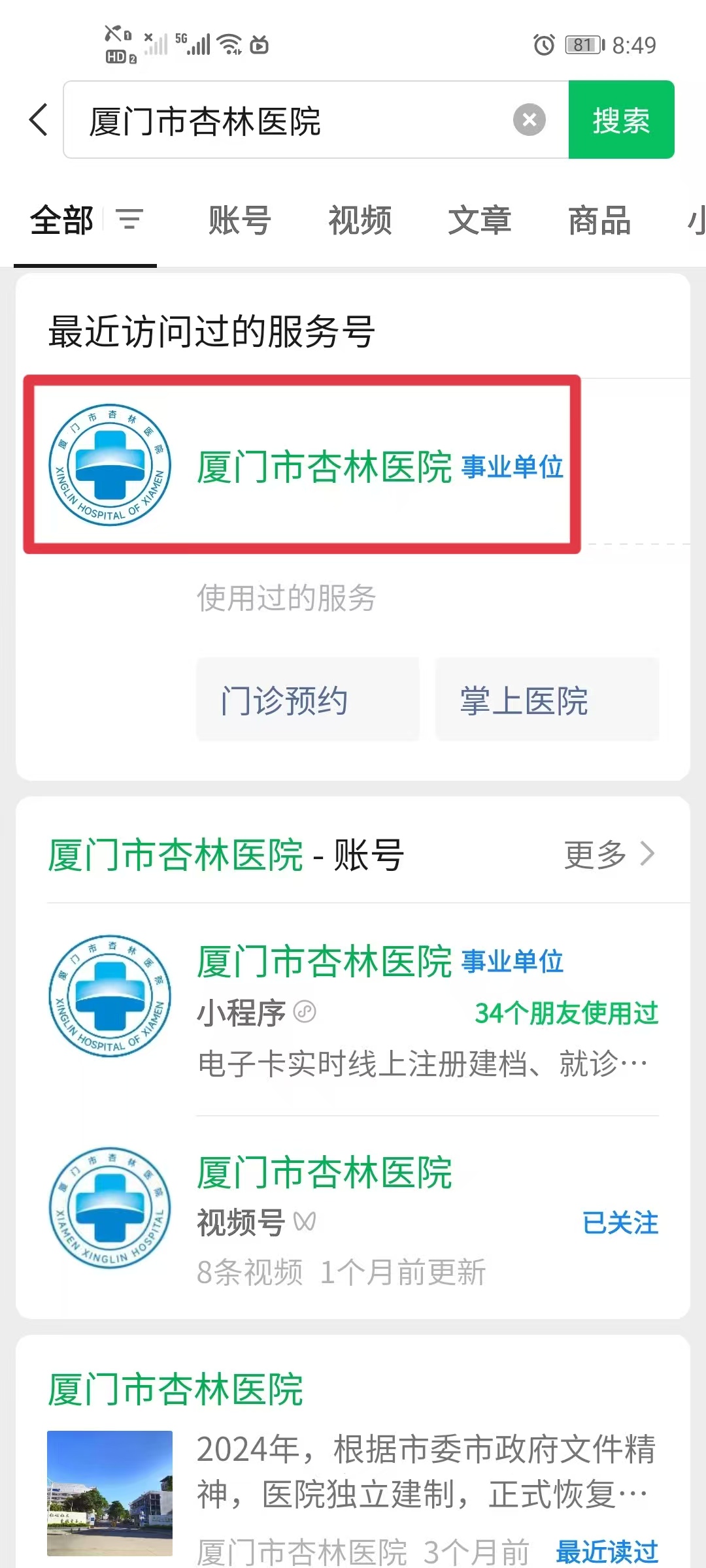This screenshot has width=706, height=1568.
Task: Go back using the arrow icon
Action: [39, 120]
